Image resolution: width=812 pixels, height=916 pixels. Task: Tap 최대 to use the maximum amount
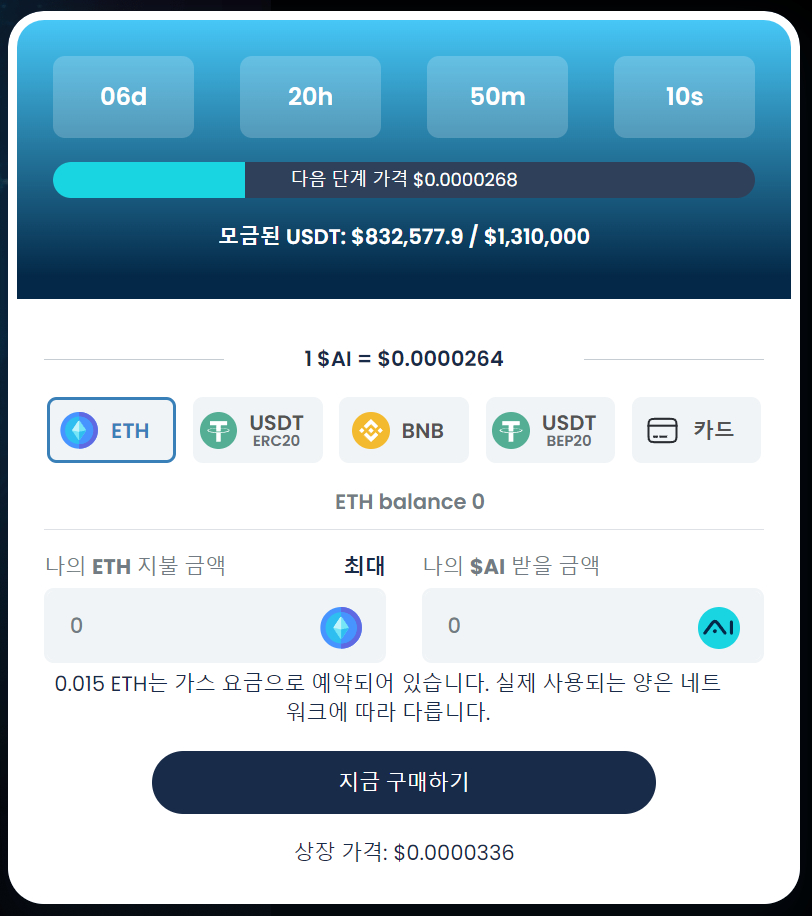[x=364, y=566]
